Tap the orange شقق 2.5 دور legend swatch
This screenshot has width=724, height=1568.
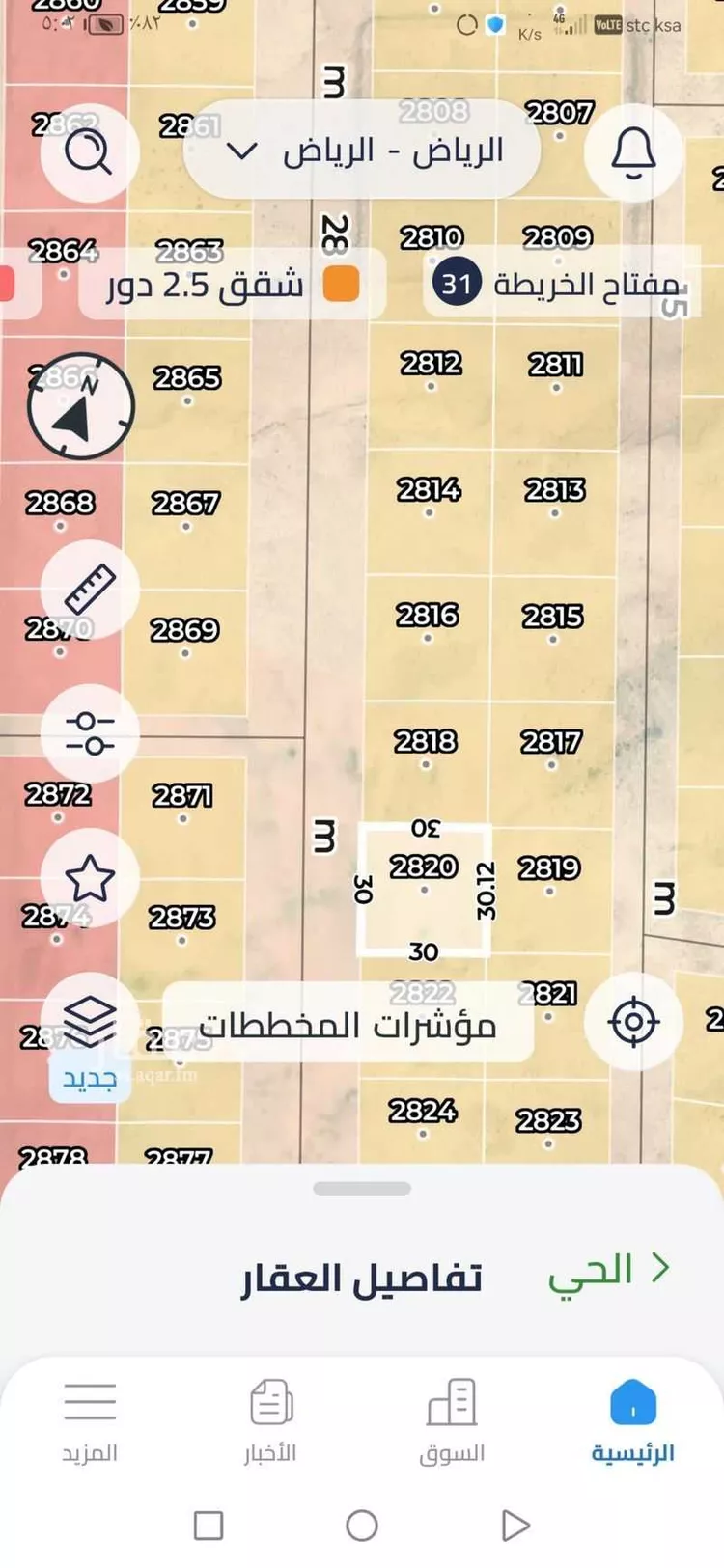[x=340, y=282]
